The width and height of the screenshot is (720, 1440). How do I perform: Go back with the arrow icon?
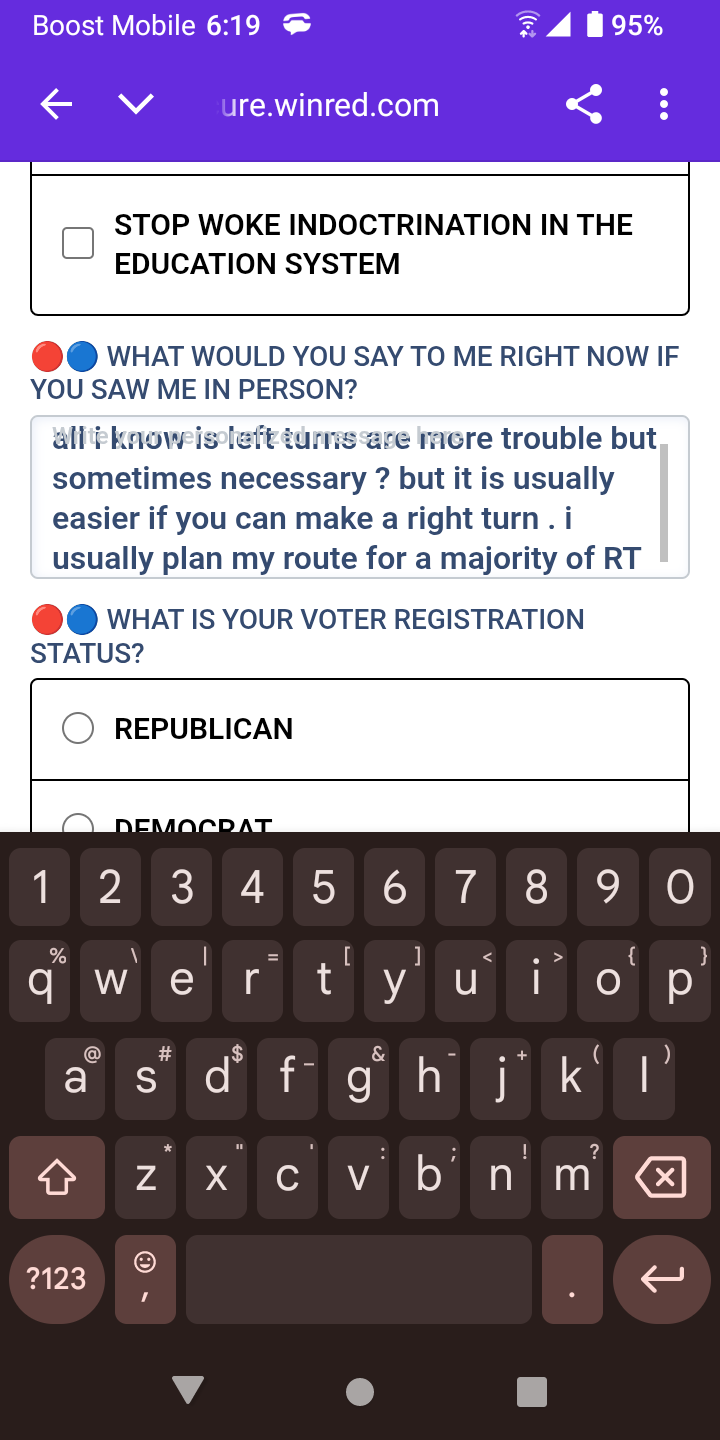[56, 105]
